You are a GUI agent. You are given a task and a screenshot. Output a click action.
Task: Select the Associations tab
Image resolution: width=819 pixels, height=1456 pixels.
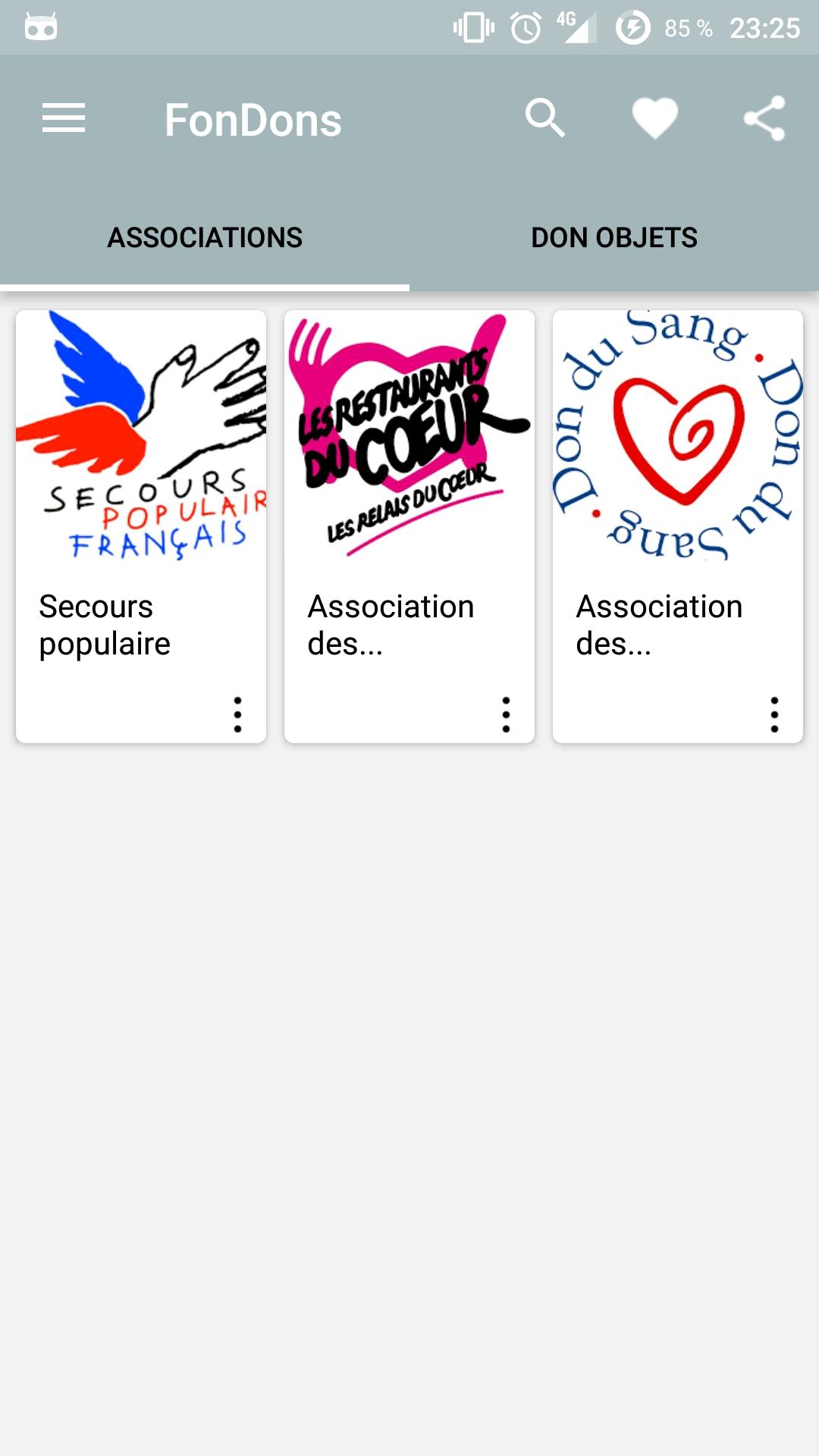(205, 237)
